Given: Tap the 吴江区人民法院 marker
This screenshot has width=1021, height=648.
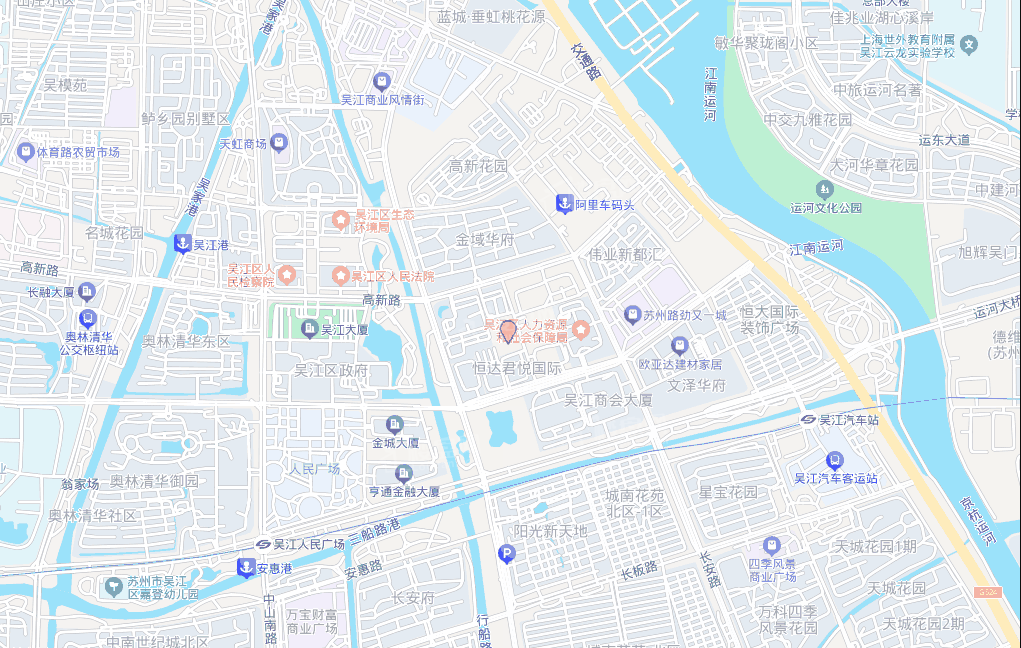Looking at the screenshot, I should 340,275.
